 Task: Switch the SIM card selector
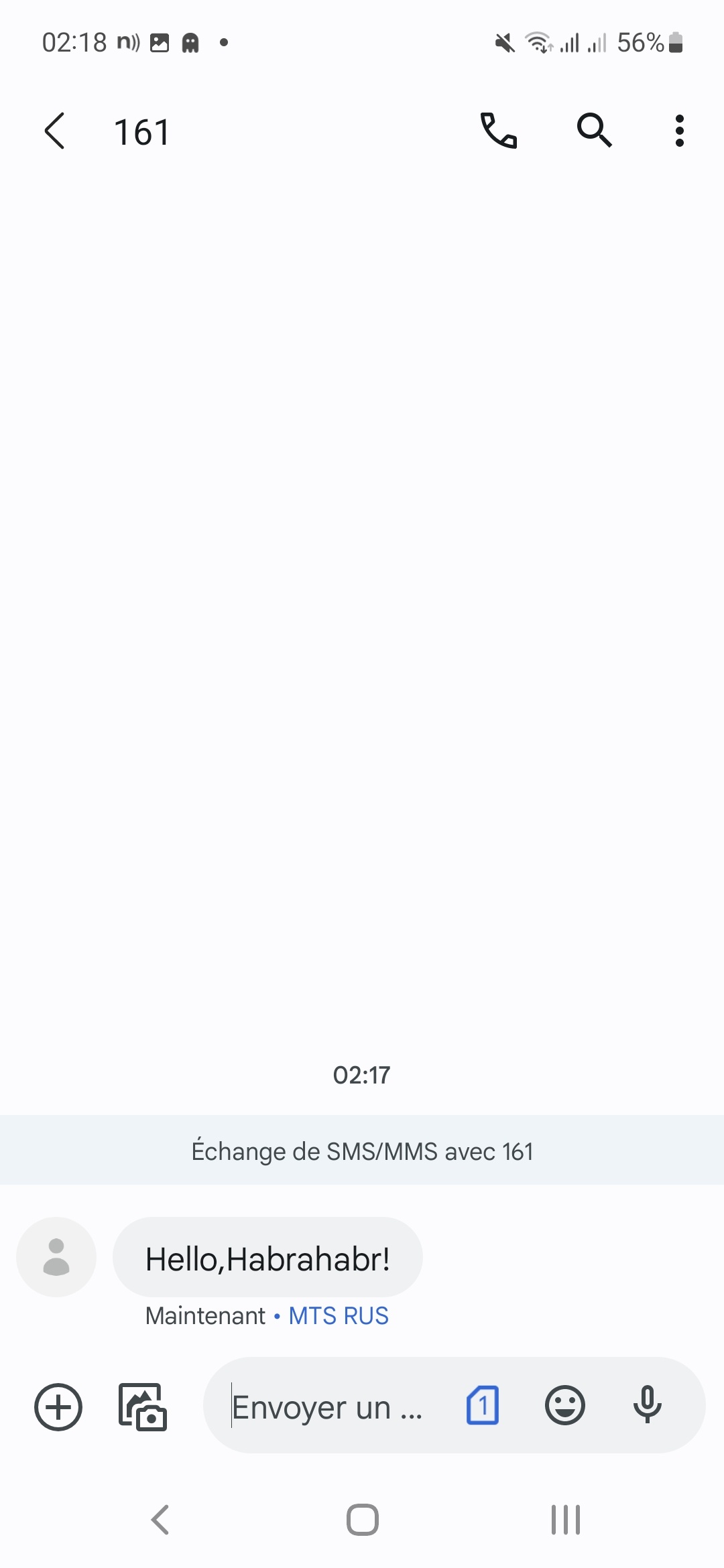(x=483, y=1405)
